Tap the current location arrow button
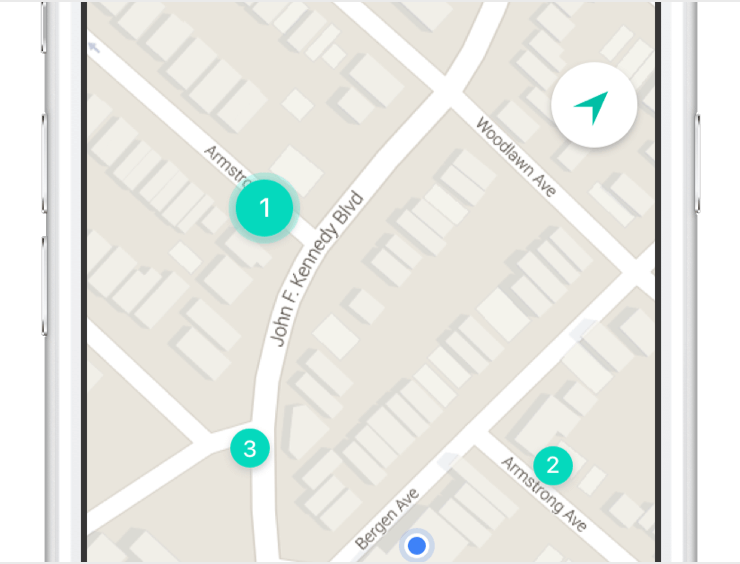740x564 pixels. [x=594, y=105]
